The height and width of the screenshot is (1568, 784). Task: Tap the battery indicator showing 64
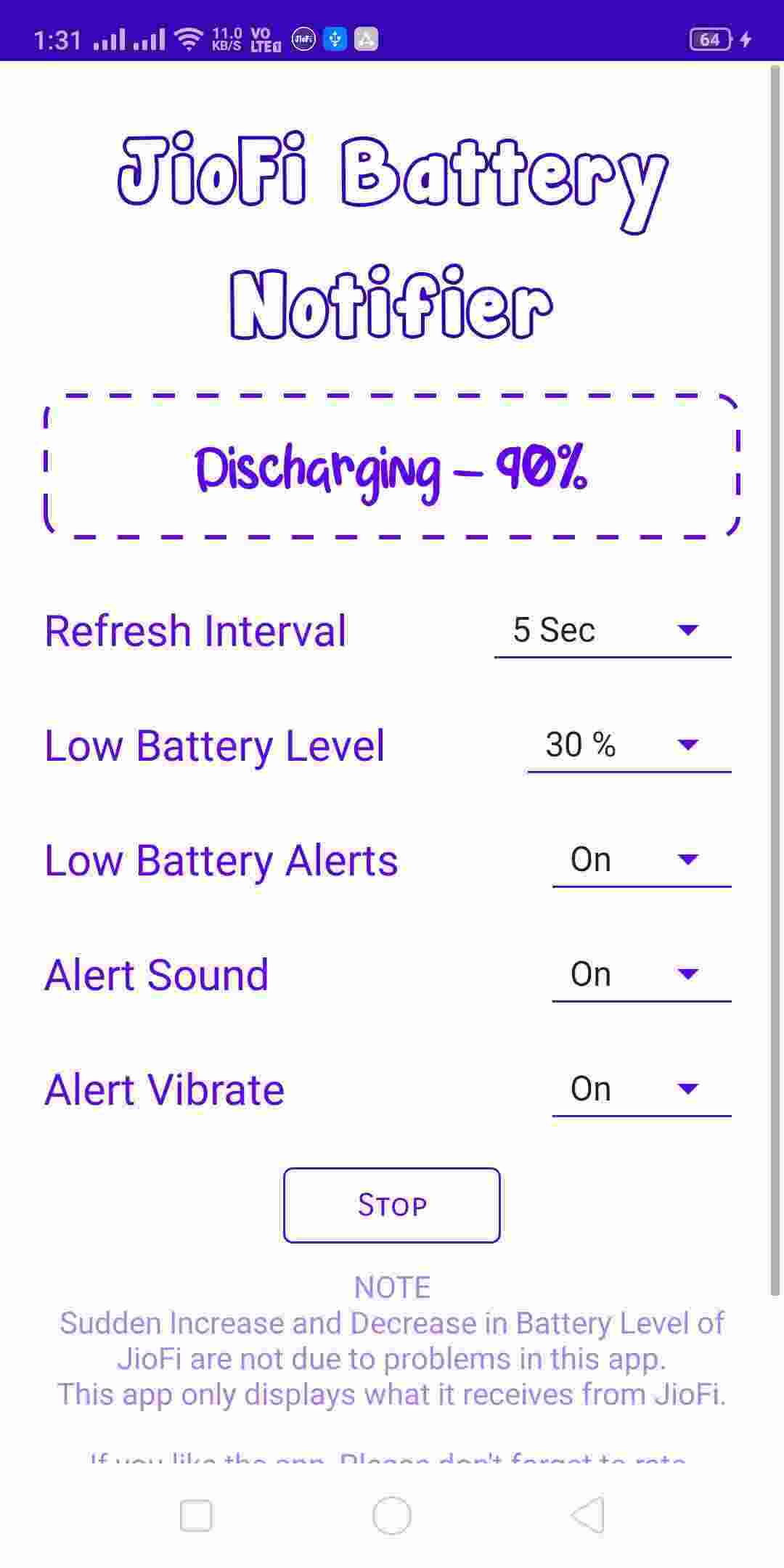coord(711,40)
